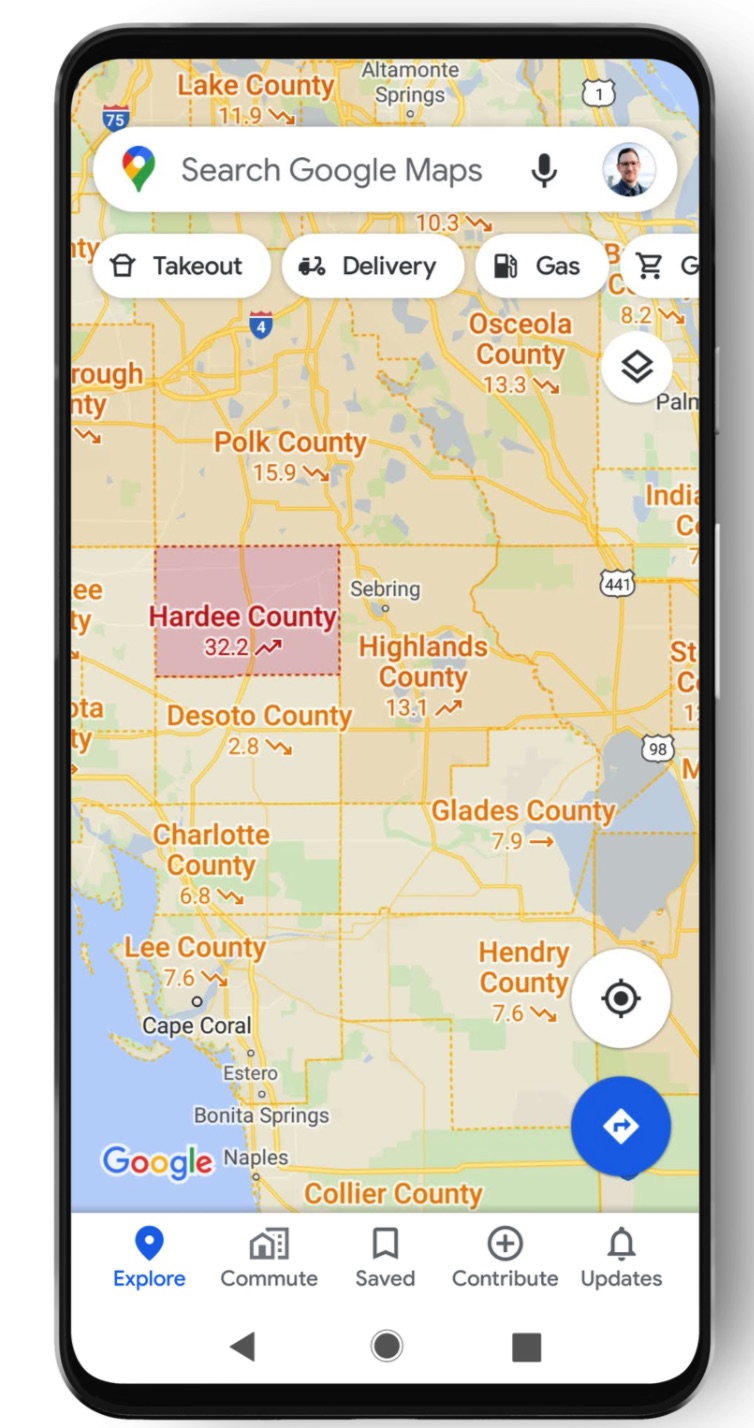Tap the system back button
The image size is (754, 1428).
pyautogui.click(x=242, y=1347)
